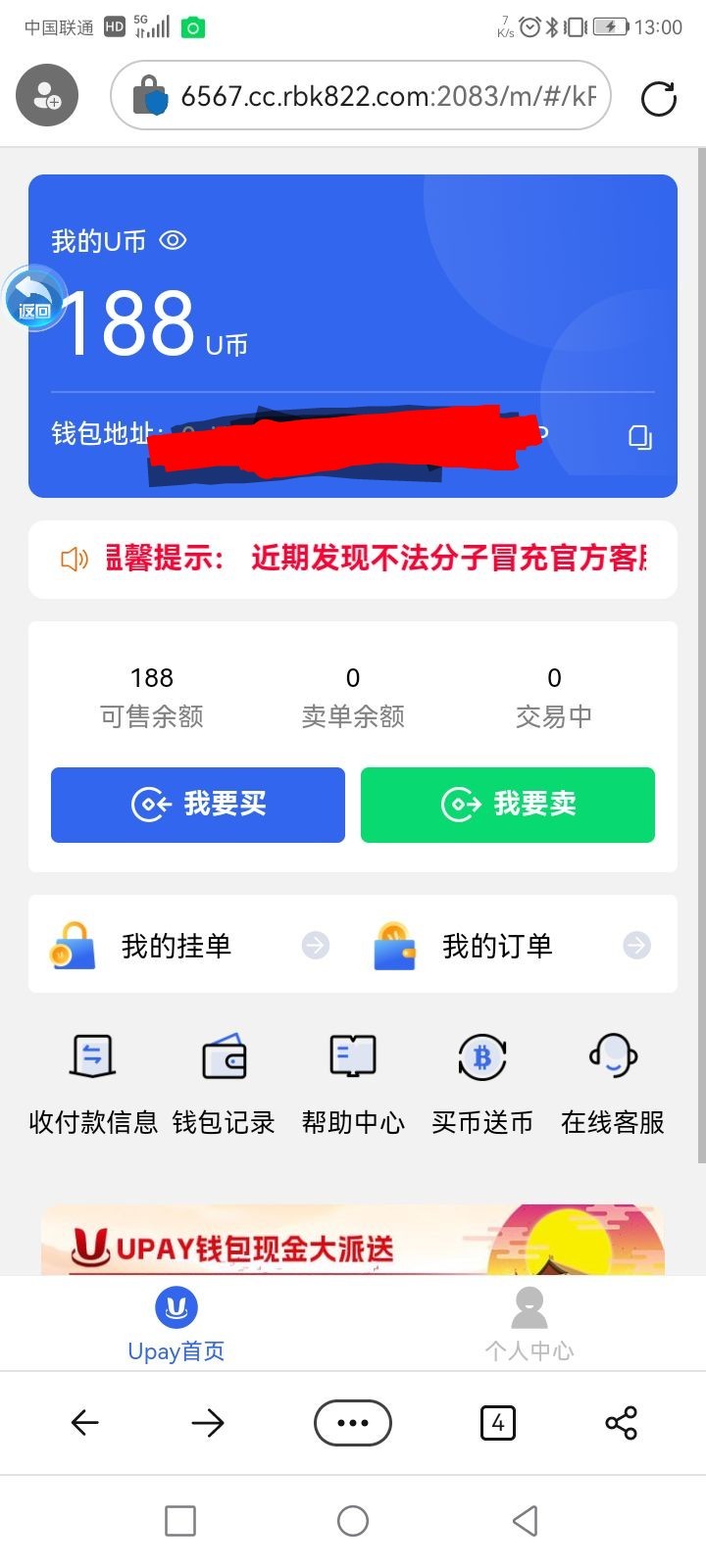
Task: Tap the floating 返回 button
Action: (34, 298)
